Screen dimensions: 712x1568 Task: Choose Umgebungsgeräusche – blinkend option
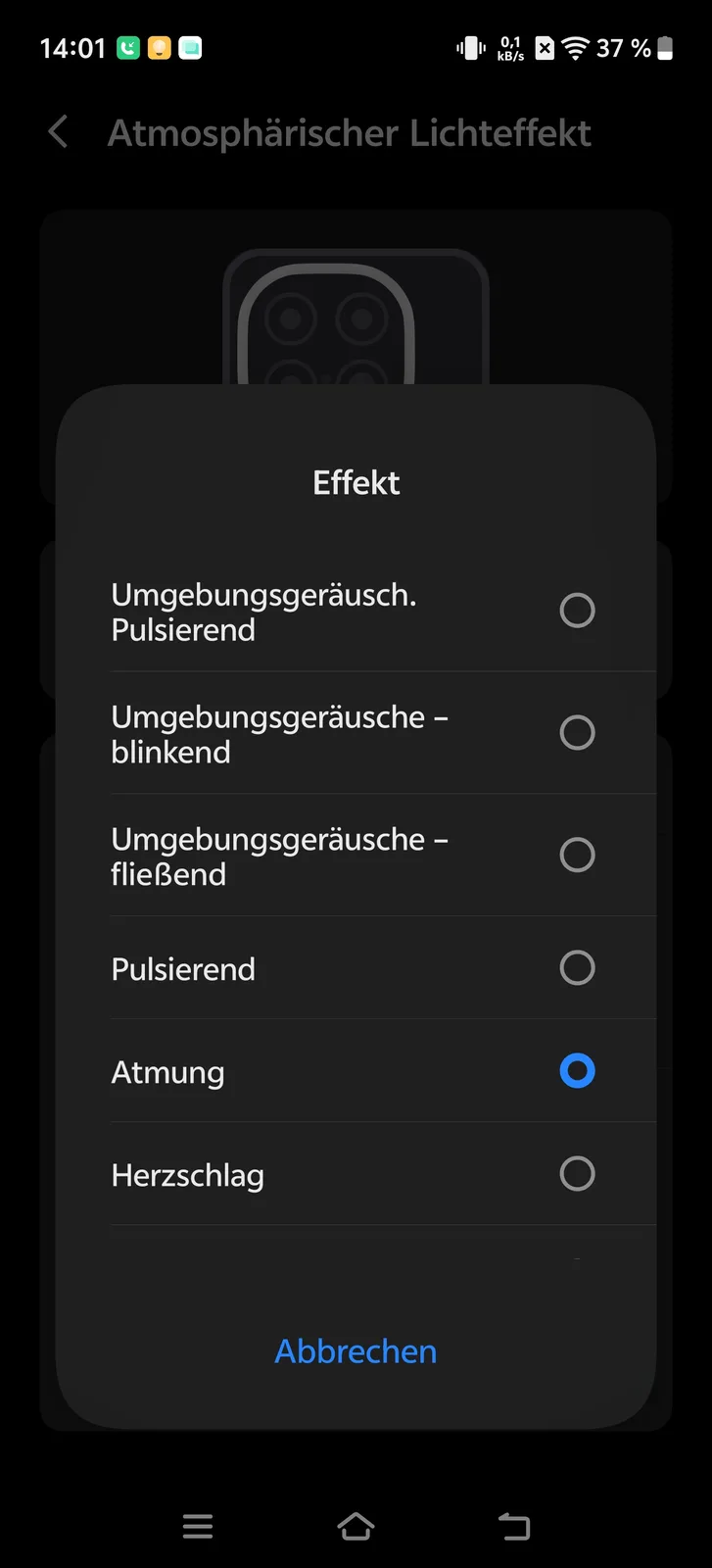[577, 733]
